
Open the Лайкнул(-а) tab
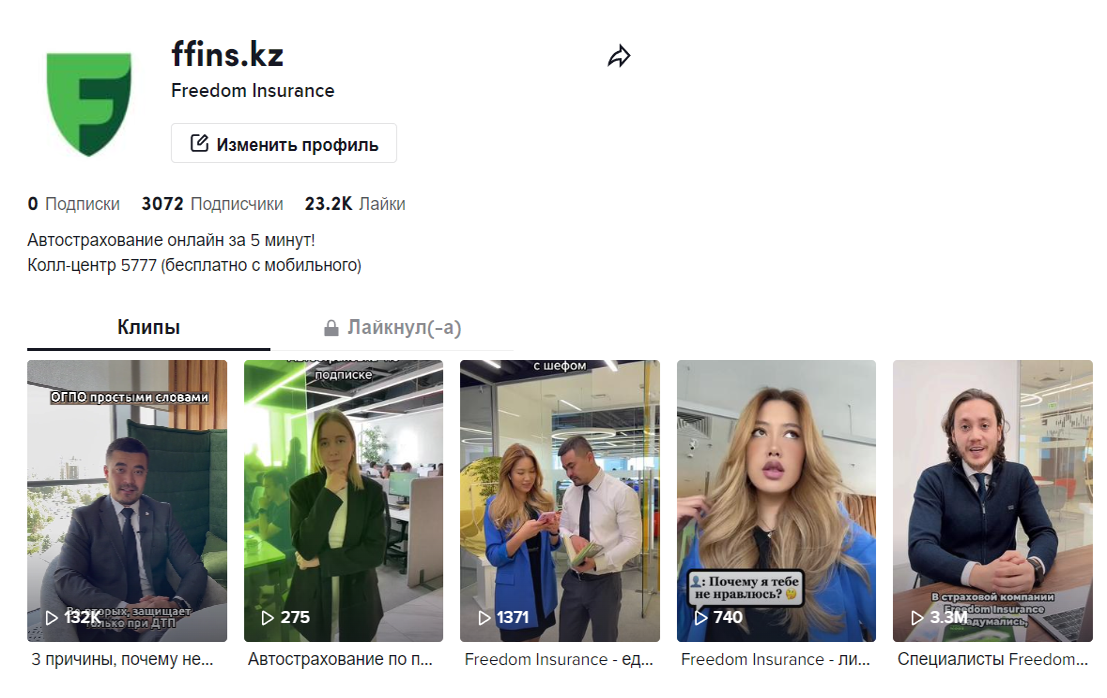[392, 328]
